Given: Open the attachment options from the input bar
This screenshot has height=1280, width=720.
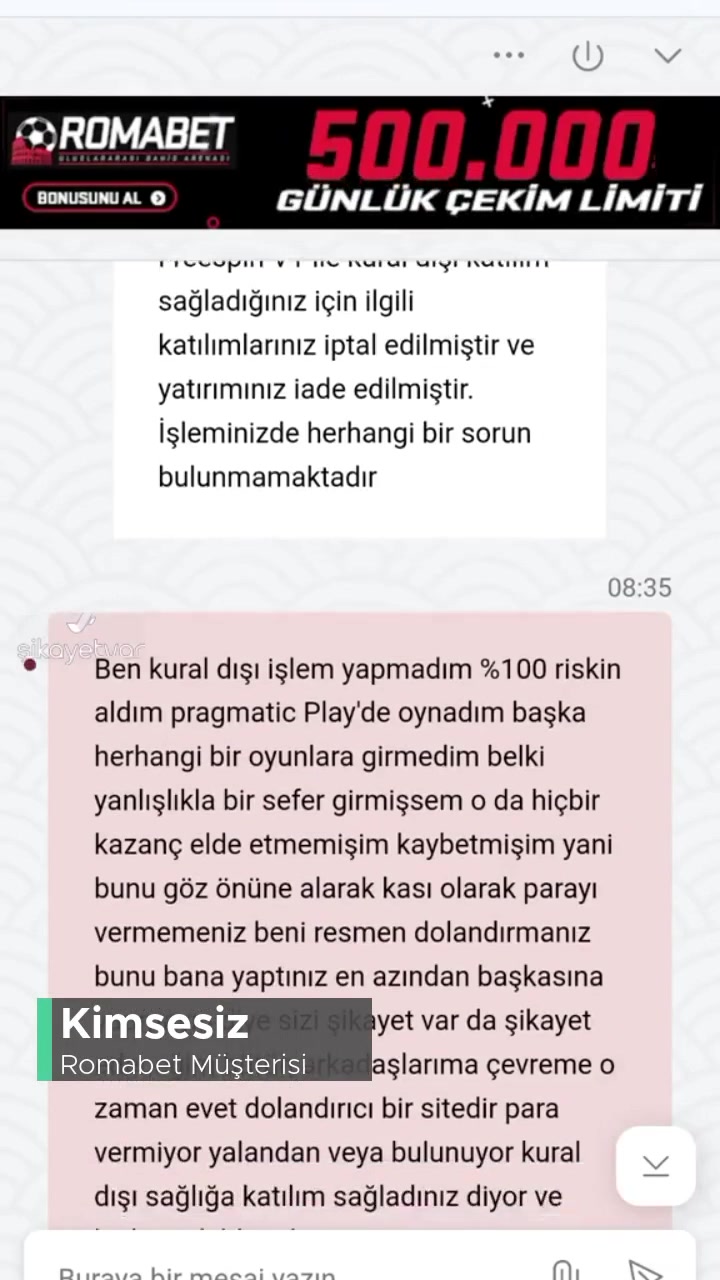Looking at the screenshot, I should click(563, 1268).
